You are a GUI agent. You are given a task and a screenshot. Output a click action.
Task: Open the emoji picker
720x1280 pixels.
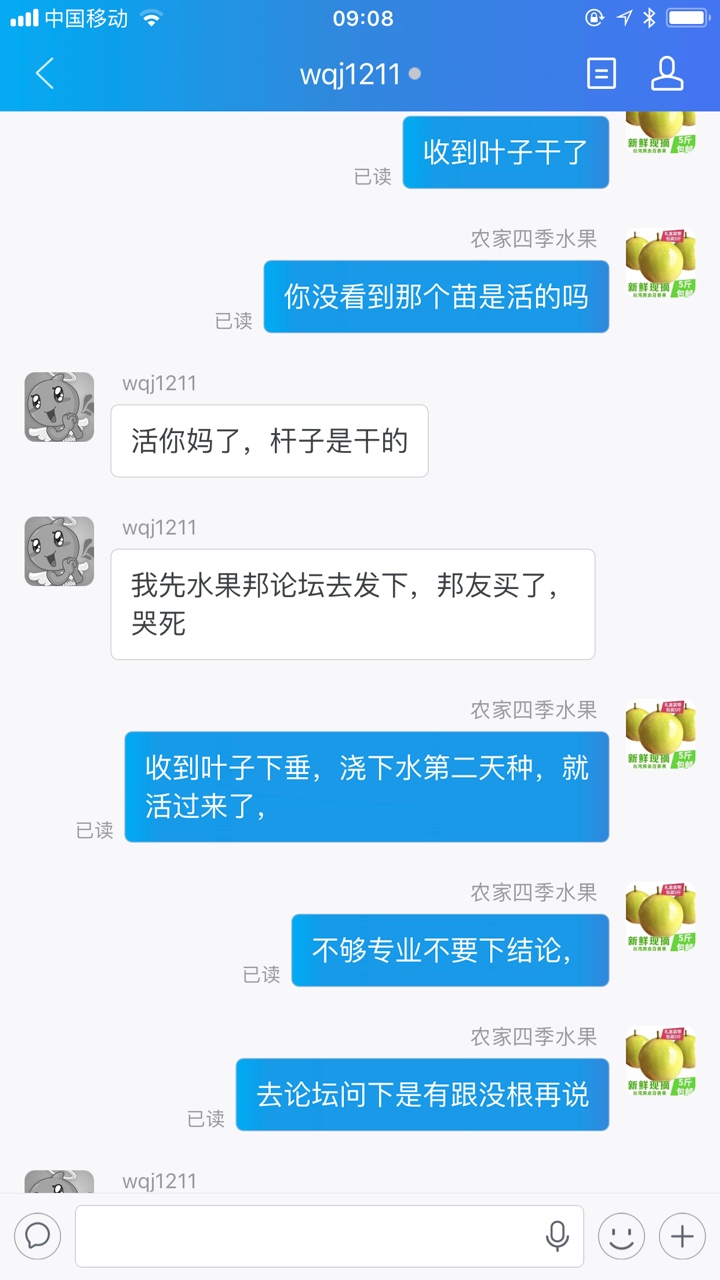point(621,1236)
